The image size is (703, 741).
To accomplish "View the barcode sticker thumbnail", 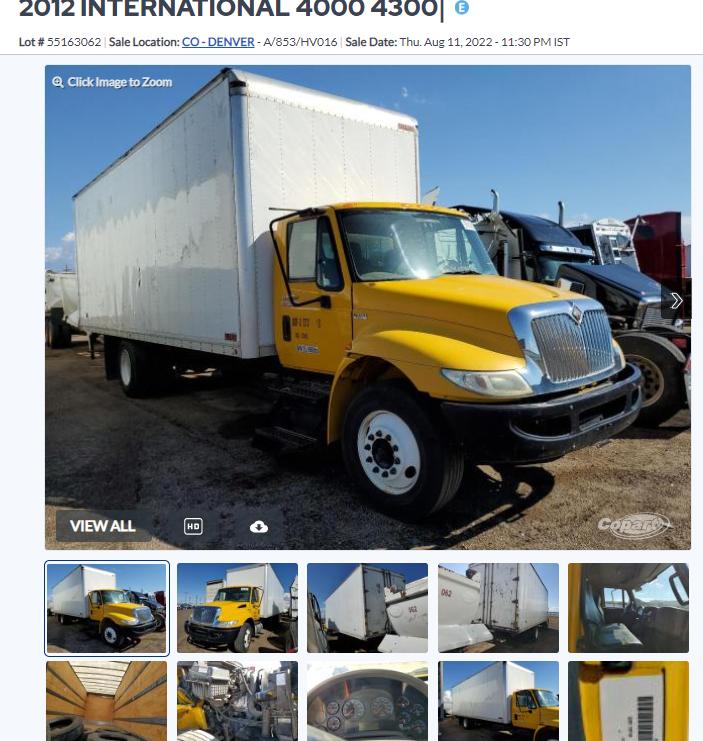I will 628,701.
